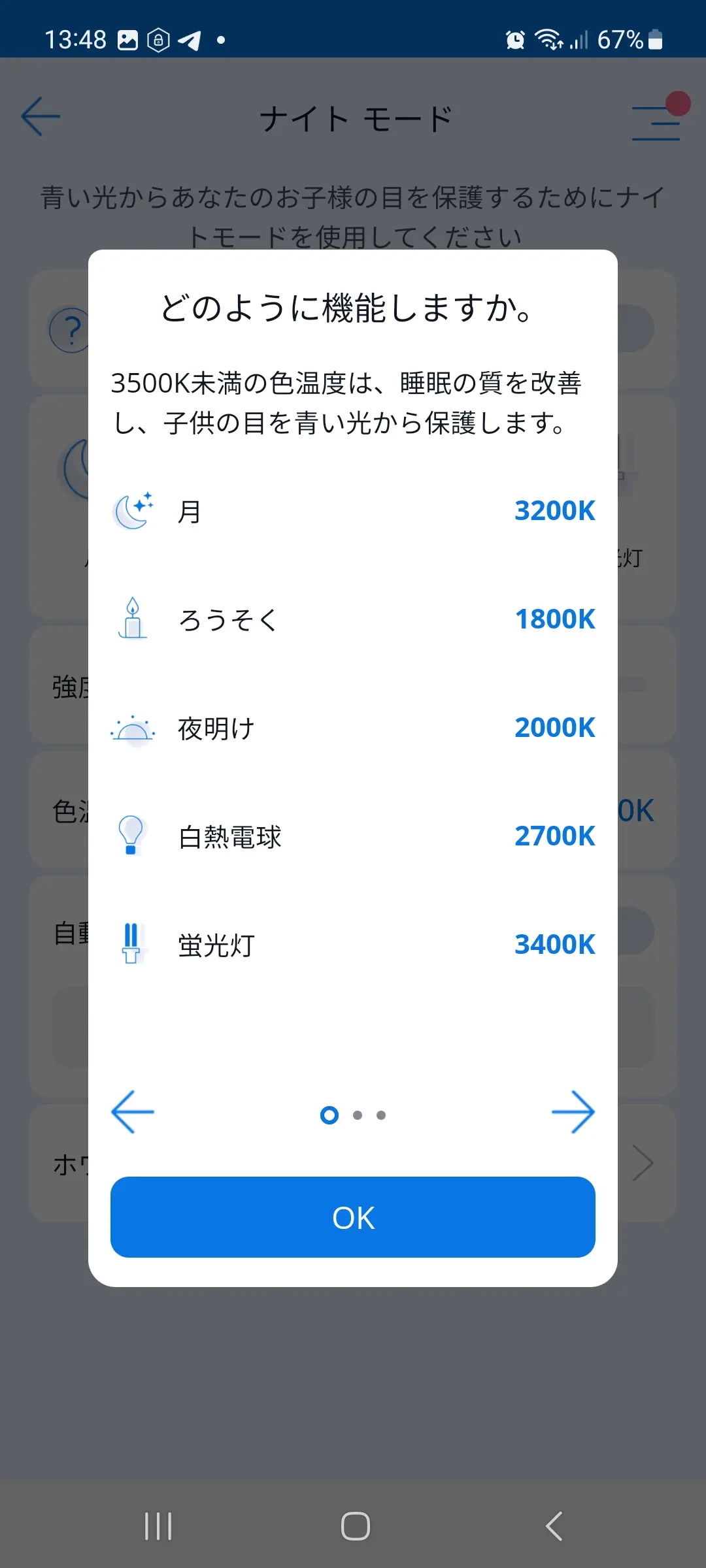Screen dimensions: 706x1568
Task: Open the system home button
Action: pos(355,1527)
